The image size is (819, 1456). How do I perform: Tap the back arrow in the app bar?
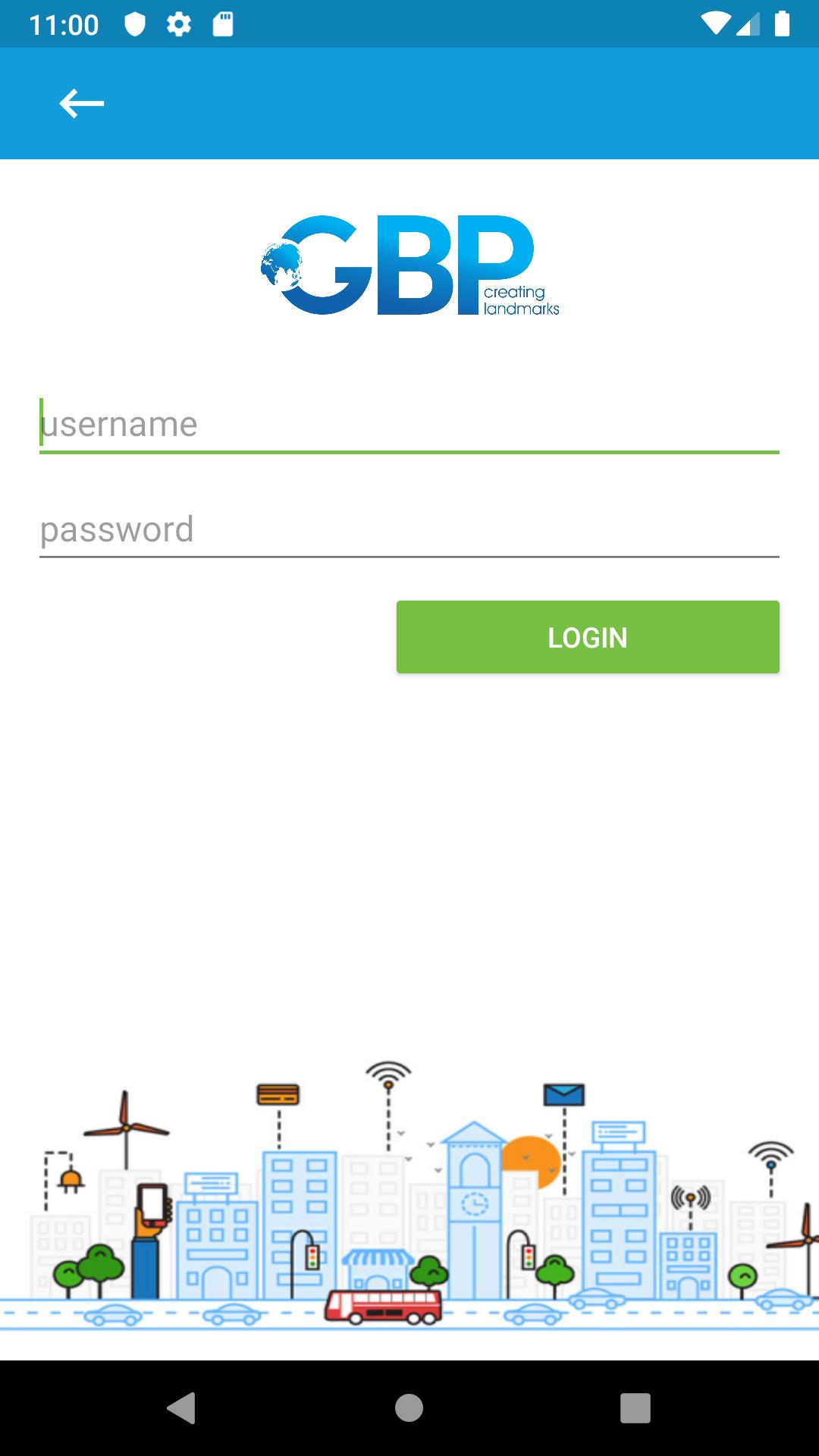[81, 104]
